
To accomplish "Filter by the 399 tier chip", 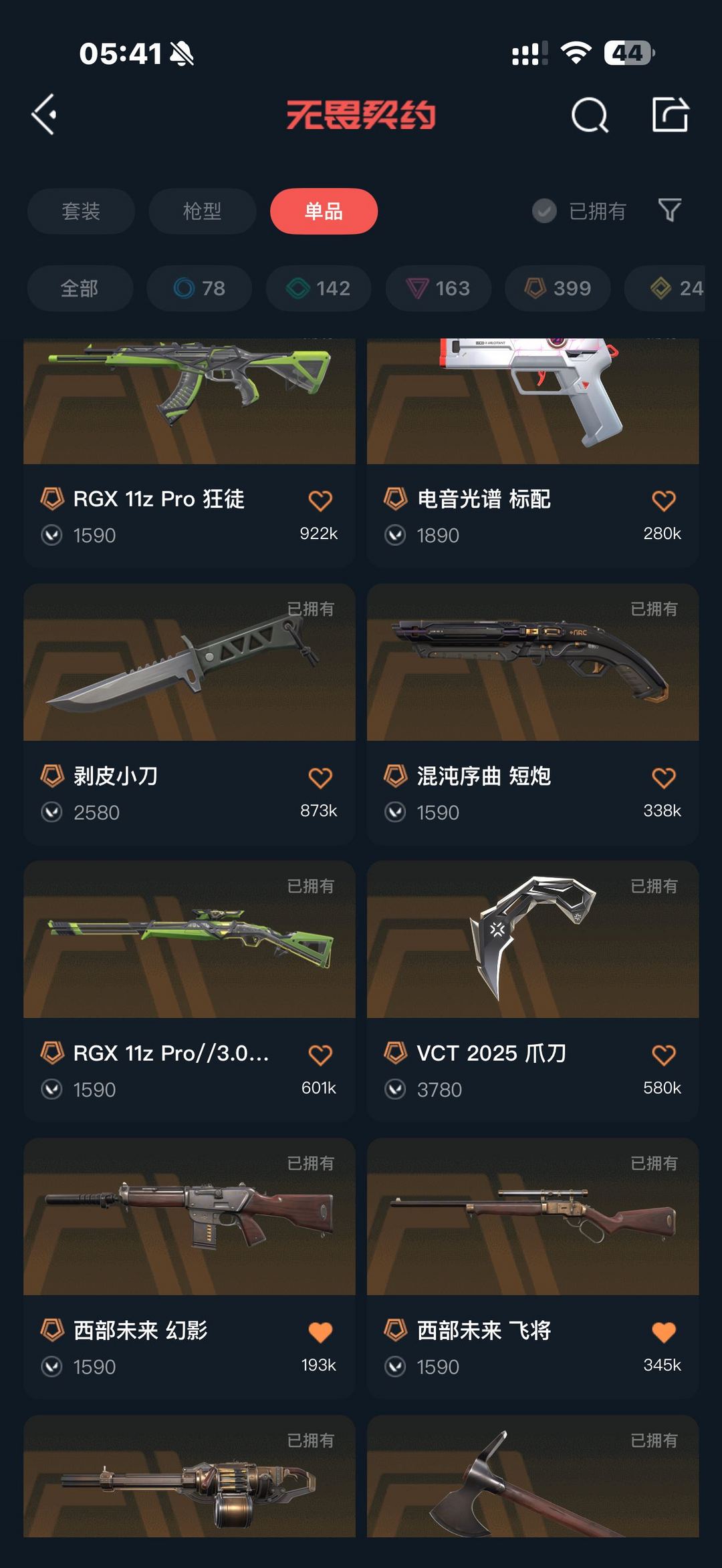I will (557, 289).
